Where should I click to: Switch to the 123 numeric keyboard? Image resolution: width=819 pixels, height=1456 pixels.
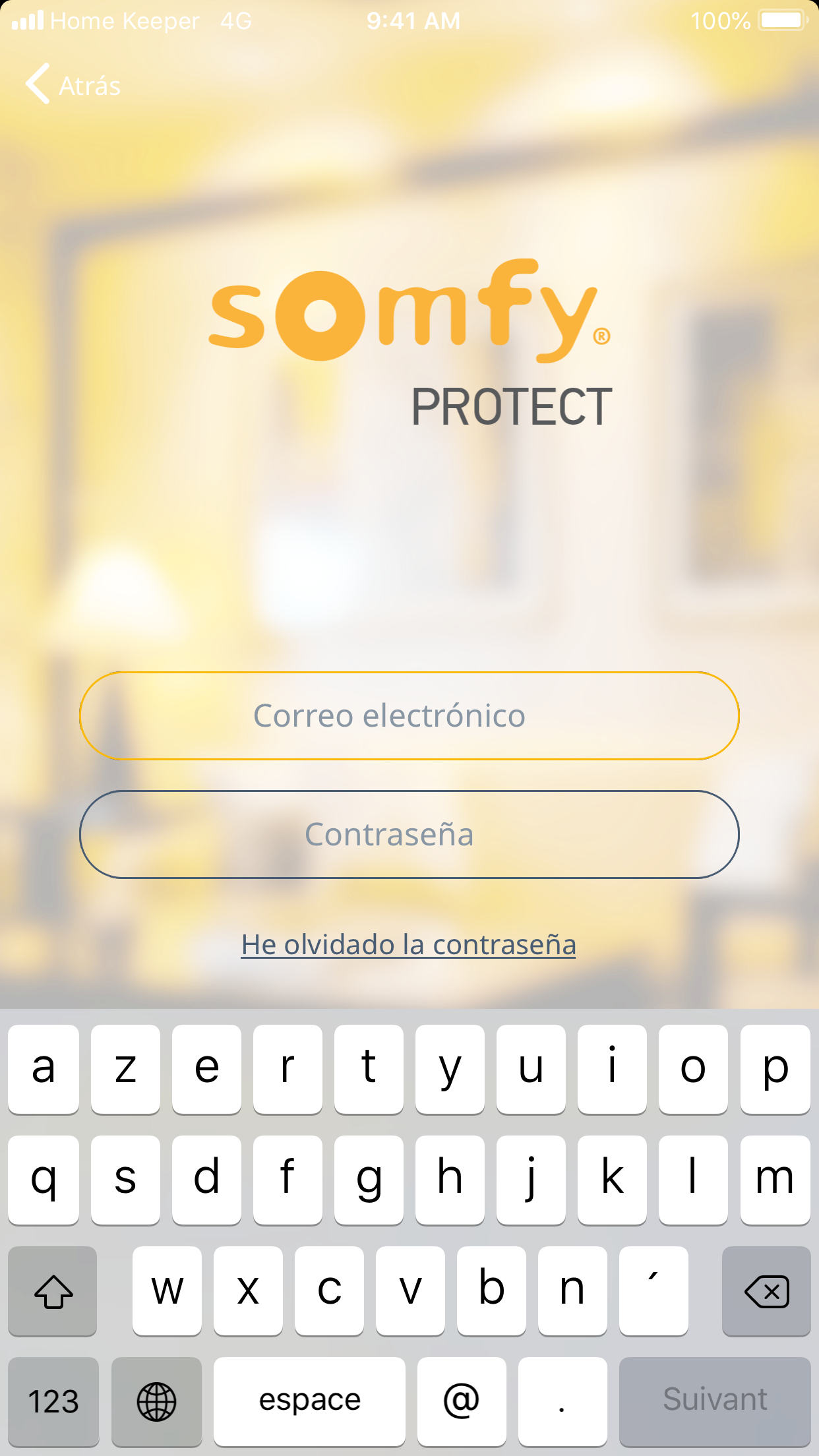tap(53, 1400)
